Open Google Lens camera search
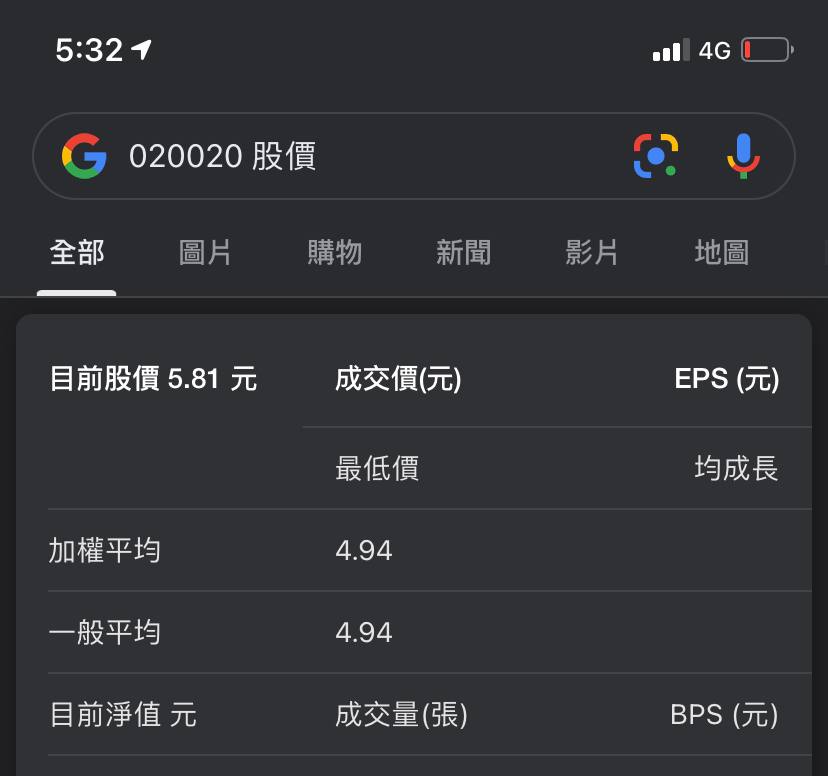This screenshot has width=828, height=776. tap(656, 156)
